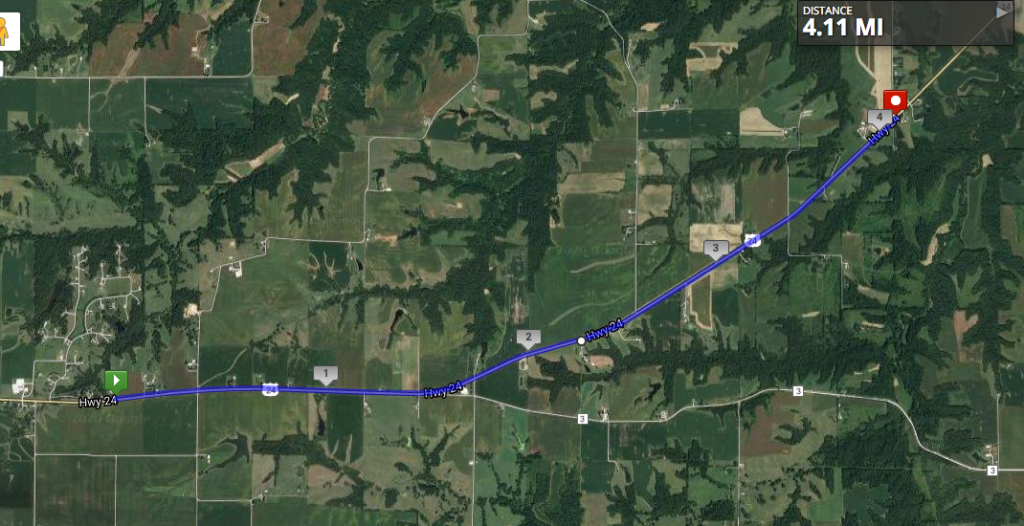
Task: Select the mile 3 marker
Action: pos(715,247)
